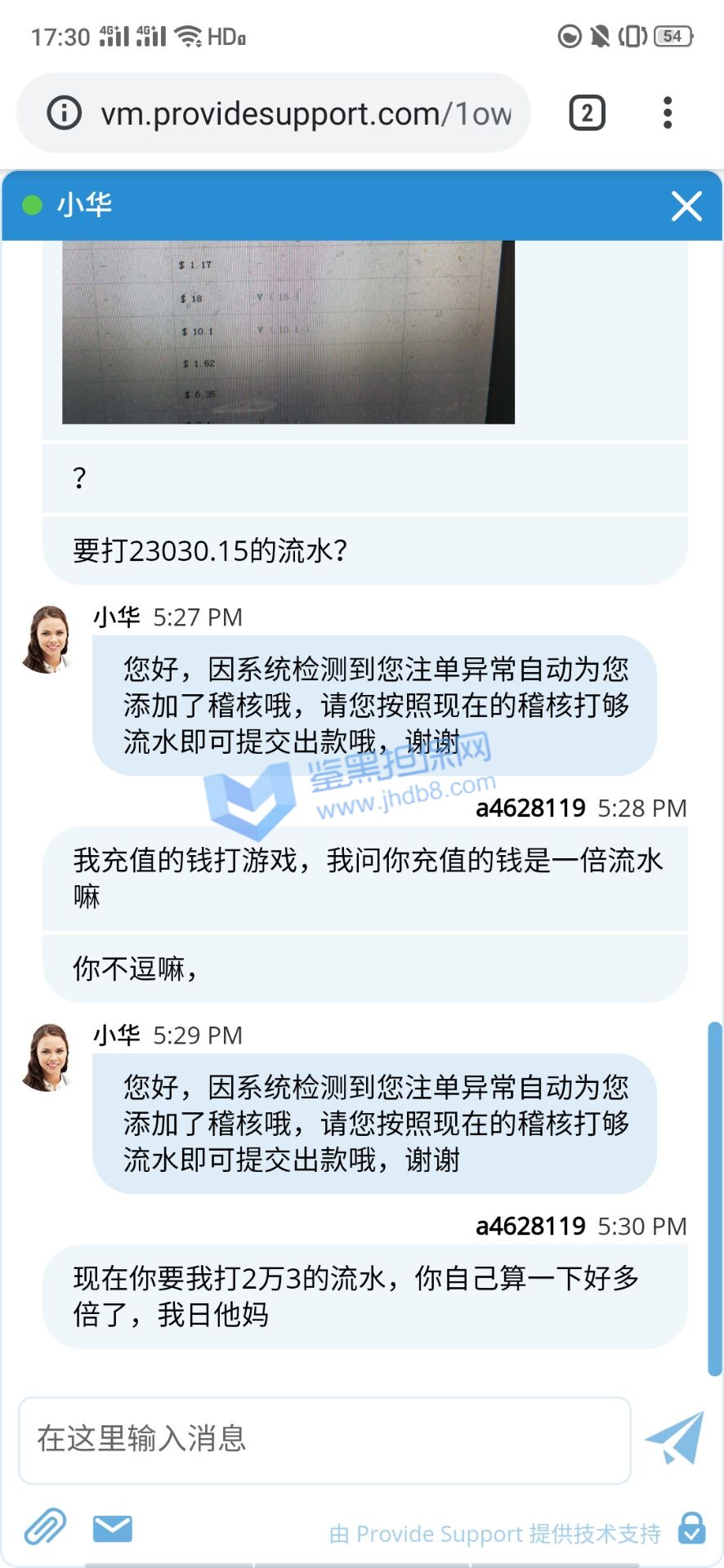This screenshot has height=1568, width=724.
Task: Close the 小华 chat window
Action: pos(686,206)
